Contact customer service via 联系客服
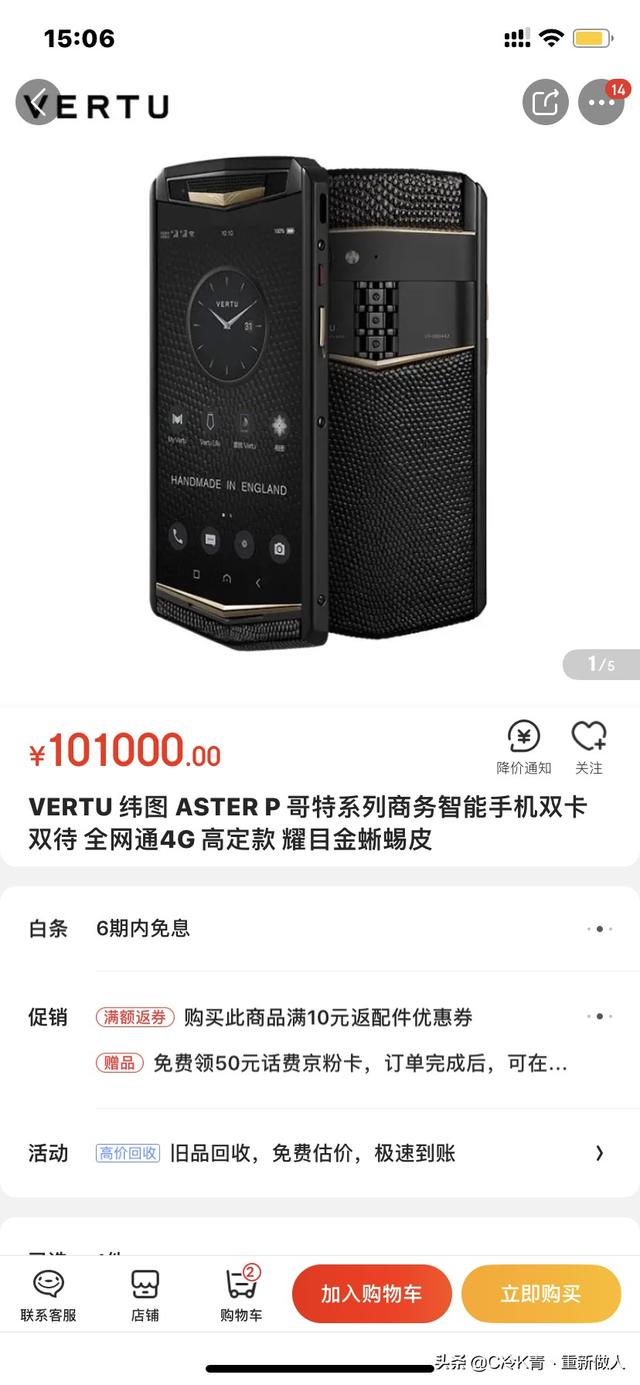Image resolution: width=640 pixels, height=1385 pixels. tap(48, 1294)
